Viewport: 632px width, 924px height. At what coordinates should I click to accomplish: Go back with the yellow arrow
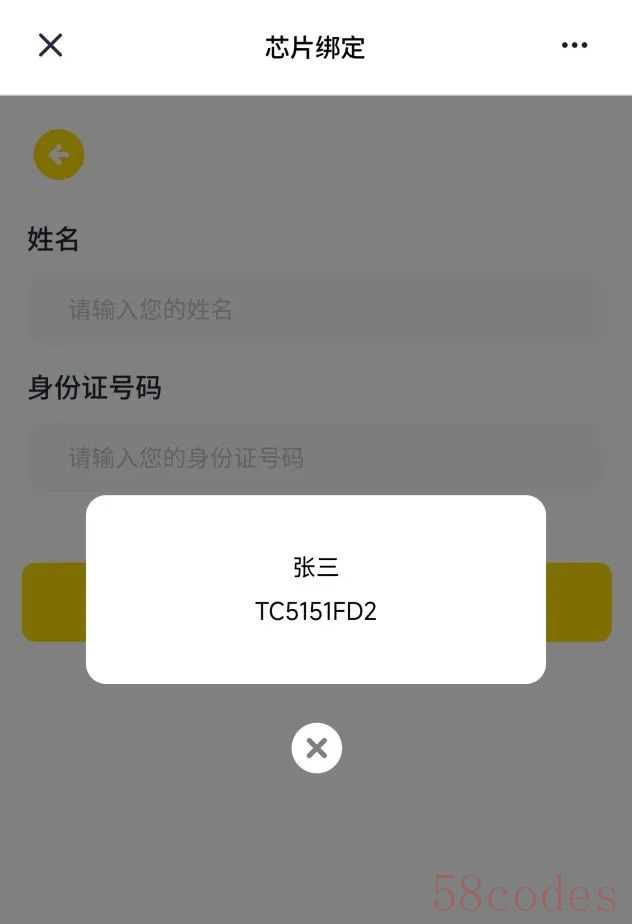pyautogui.click(x=59, y=155)
